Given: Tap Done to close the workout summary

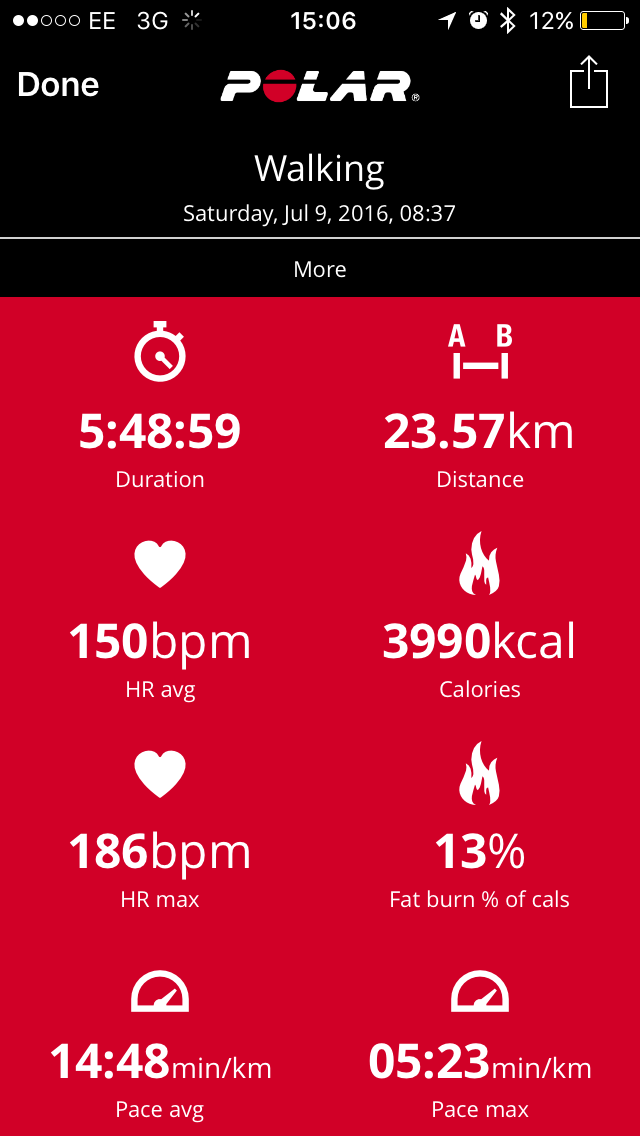Looking at the screenshot, I should tap(58, 85).
